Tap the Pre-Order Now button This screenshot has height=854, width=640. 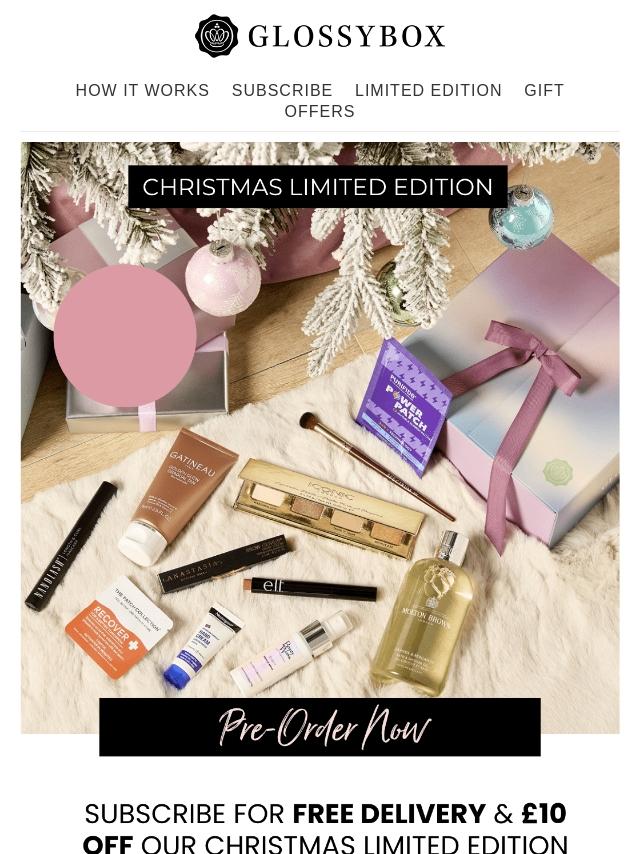pos(320,727)
